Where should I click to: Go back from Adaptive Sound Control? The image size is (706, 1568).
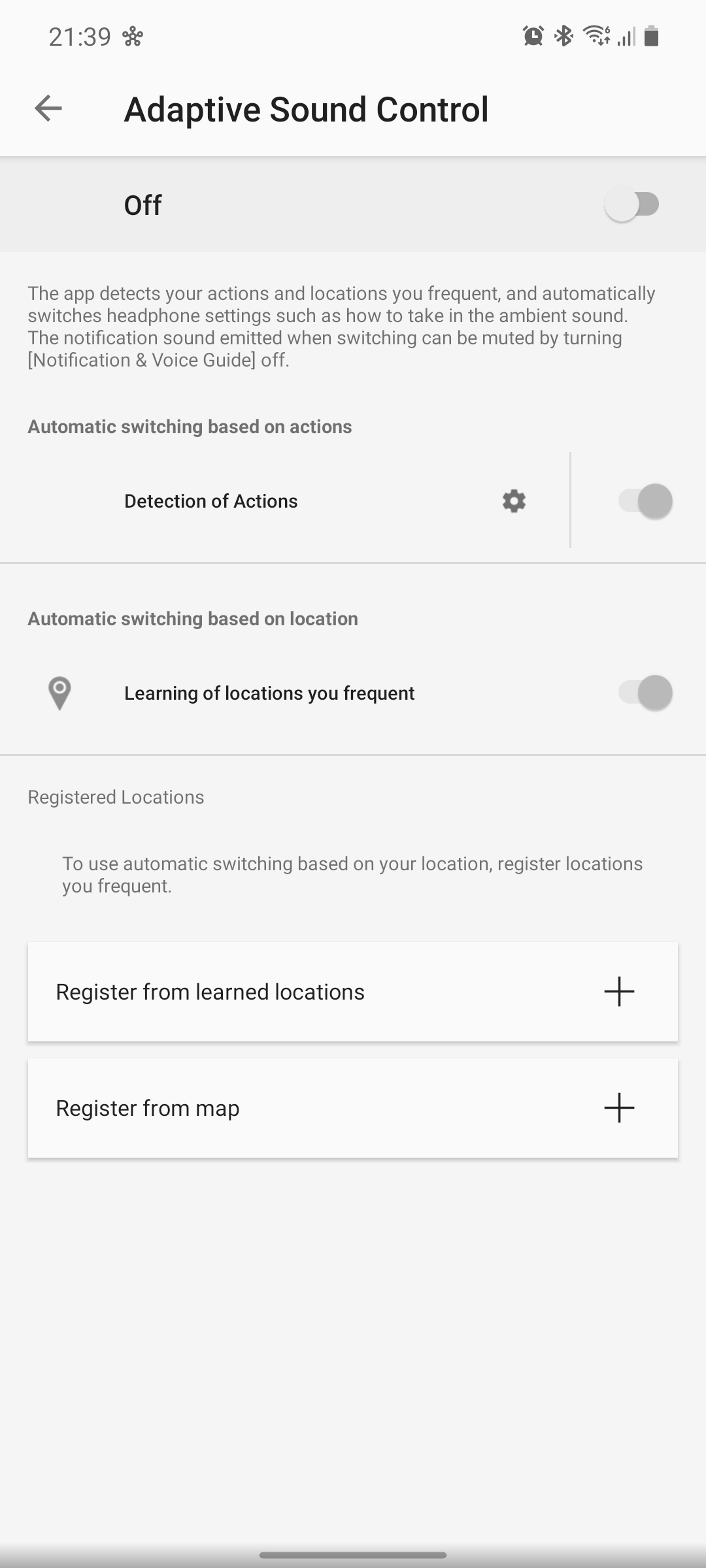(48, 108)
